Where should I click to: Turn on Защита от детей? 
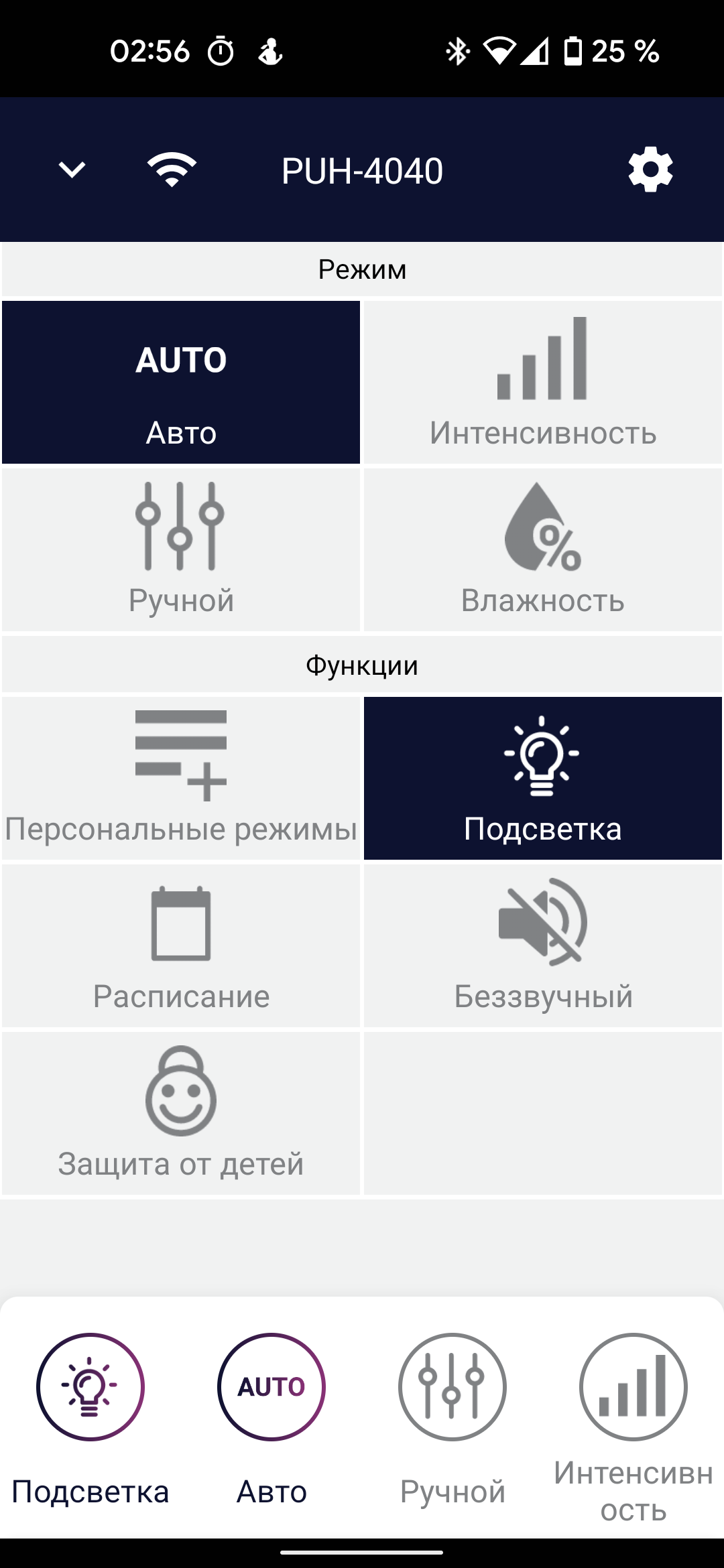[181, 1113]
